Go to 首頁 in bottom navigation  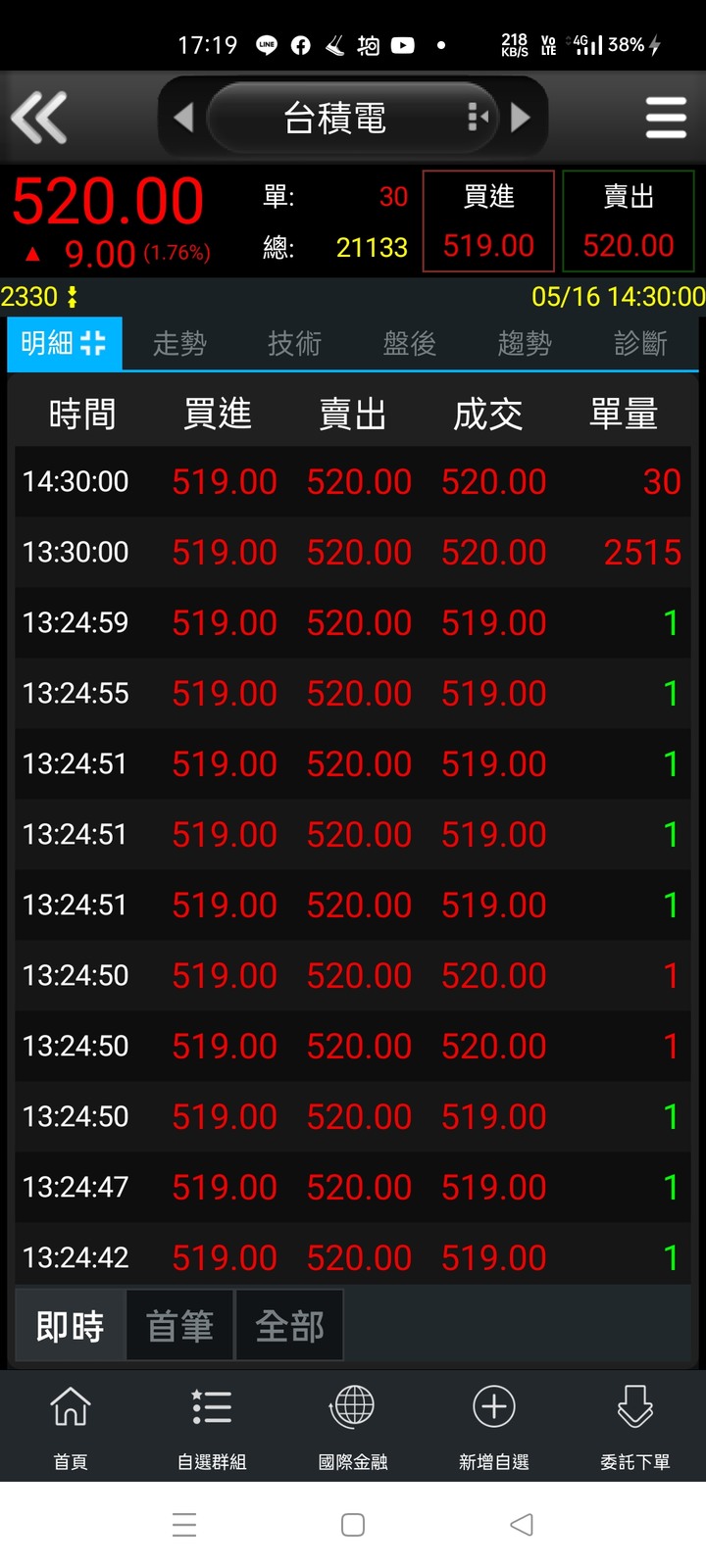pyautogui.click(x=71, y=1427)
